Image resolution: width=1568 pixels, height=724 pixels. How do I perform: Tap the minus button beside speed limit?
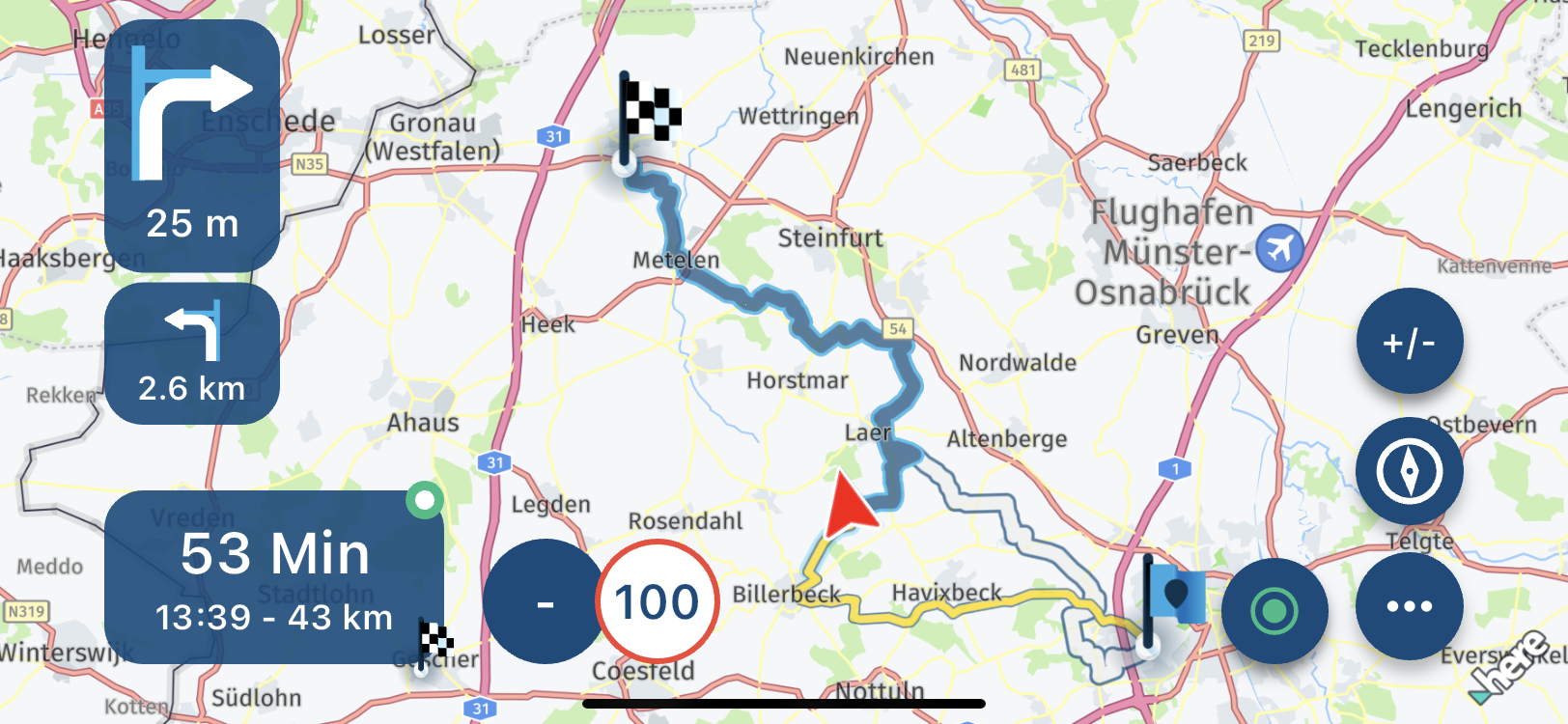pyautogui.click(x=546, y=602)
